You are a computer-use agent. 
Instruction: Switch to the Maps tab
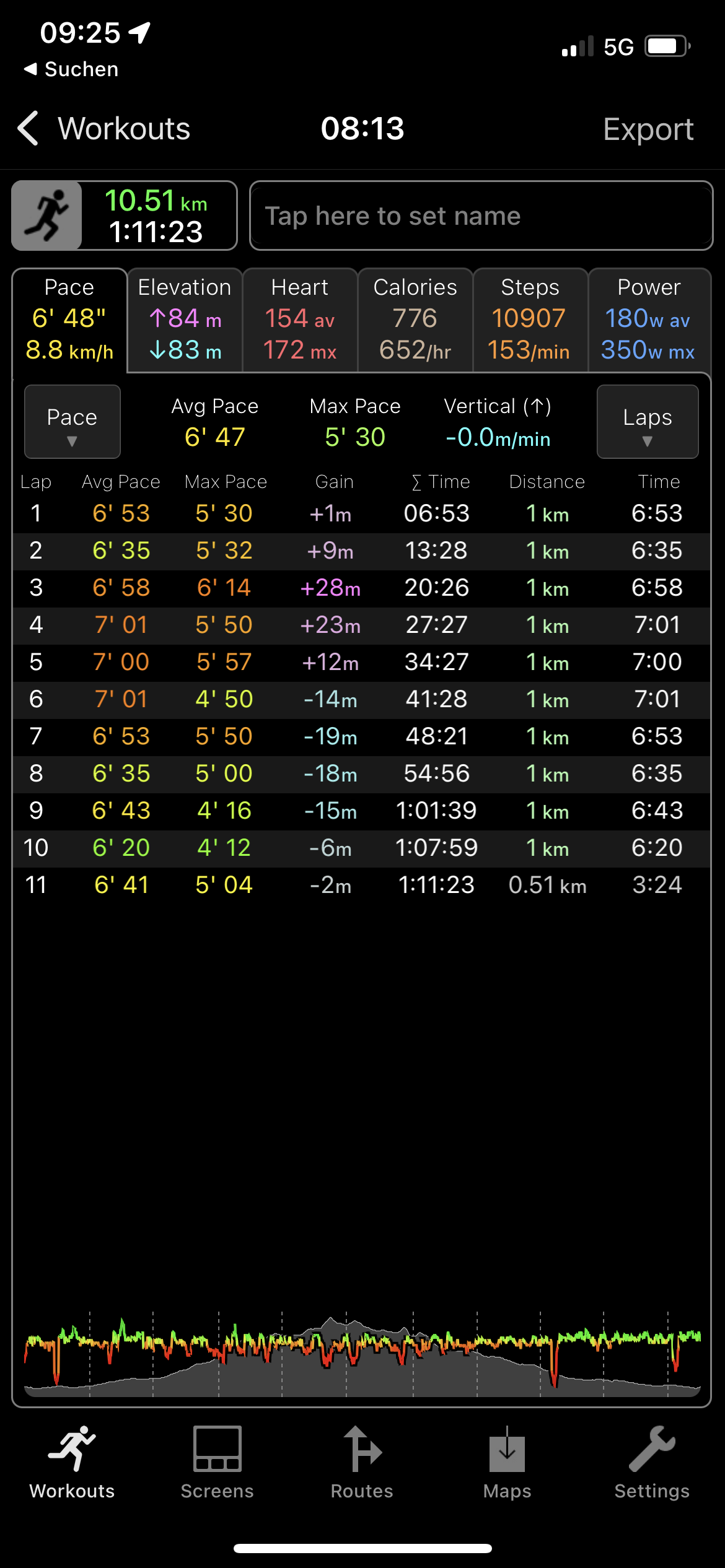(x=507, y=1463)
